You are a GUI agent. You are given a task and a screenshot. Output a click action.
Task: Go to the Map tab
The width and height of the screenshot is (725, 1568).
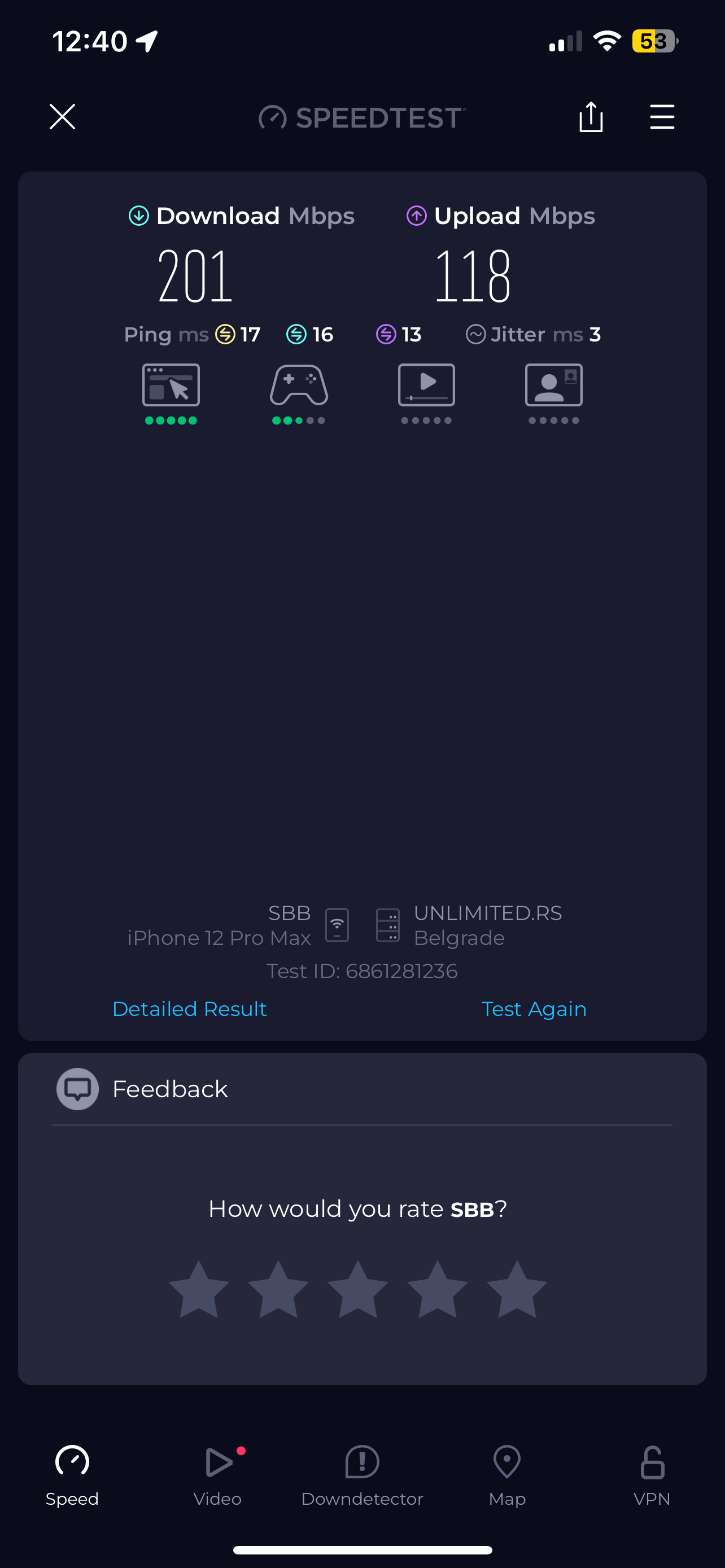coord(507,1474)
